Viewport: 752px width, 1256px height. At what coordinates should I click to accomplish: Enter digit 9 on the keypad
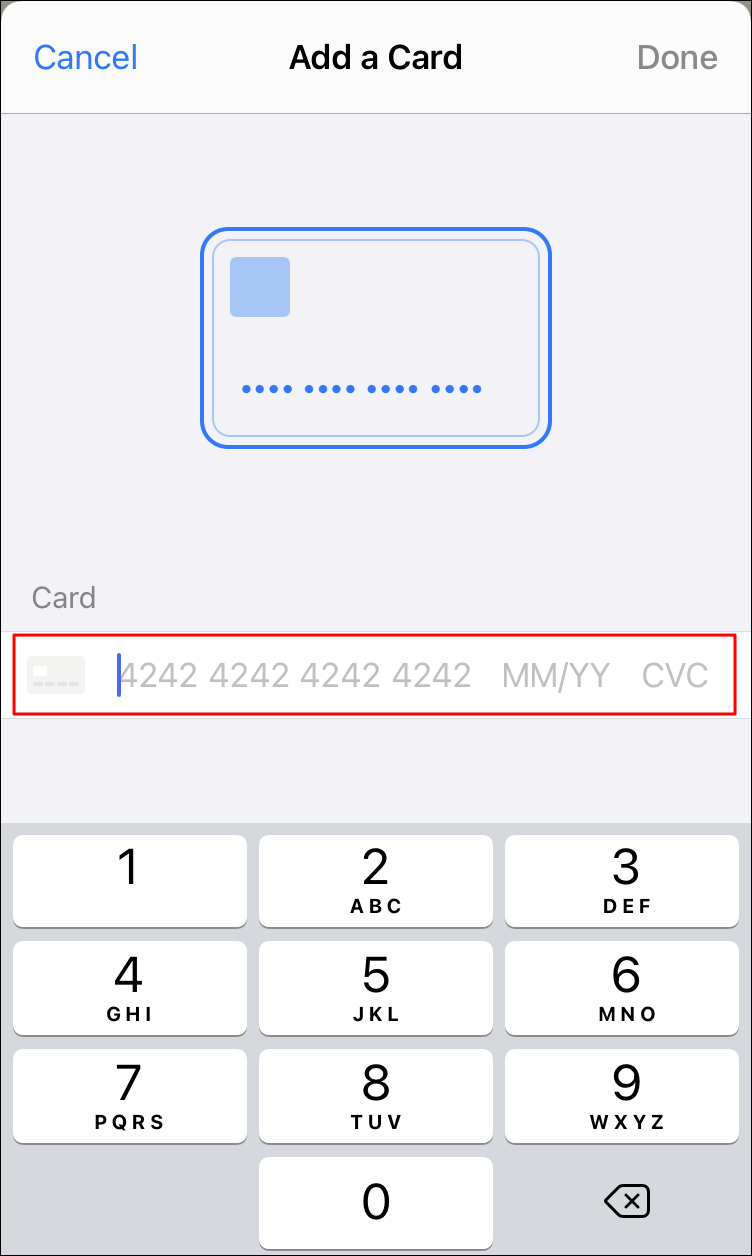(626, 1095)
